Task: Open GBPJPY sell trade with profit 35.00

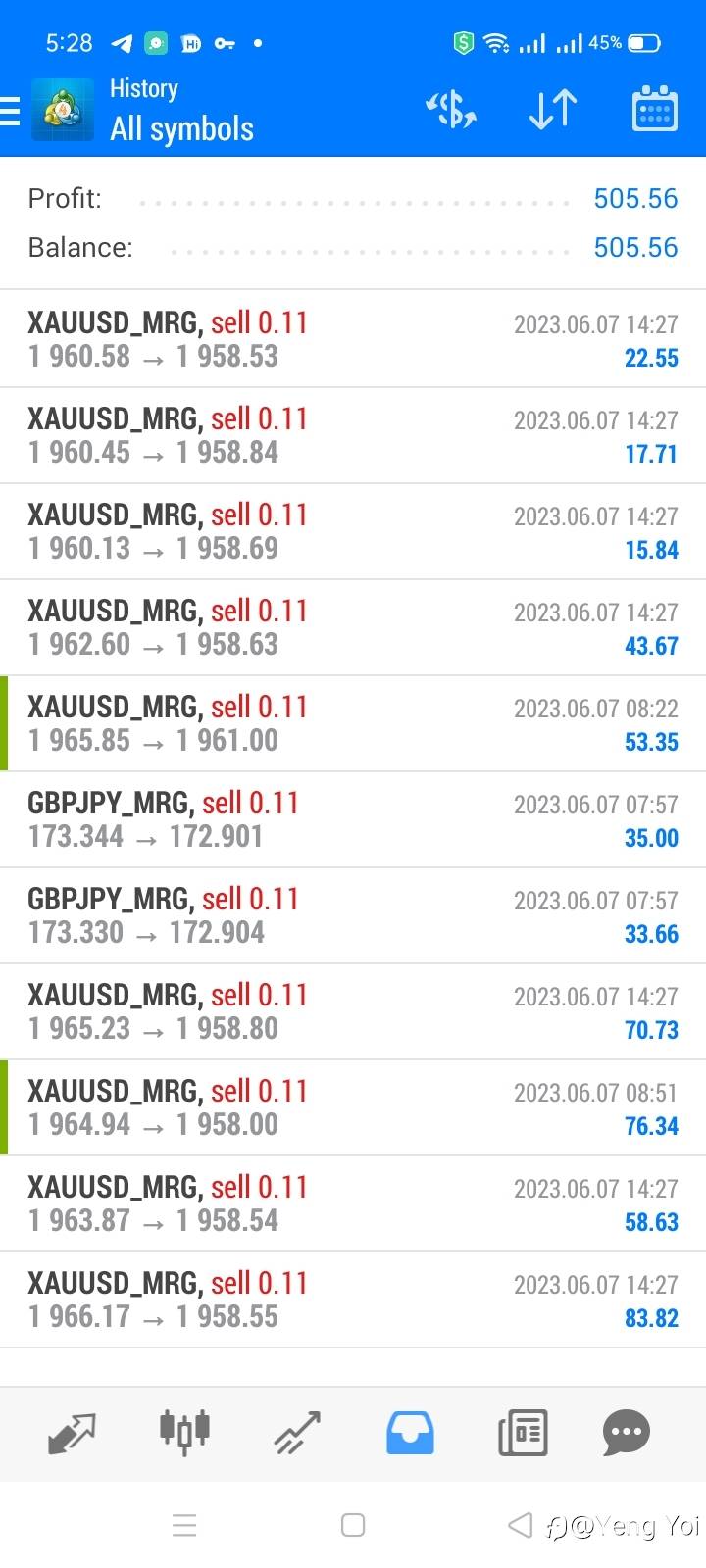Action: click(353, 819)
